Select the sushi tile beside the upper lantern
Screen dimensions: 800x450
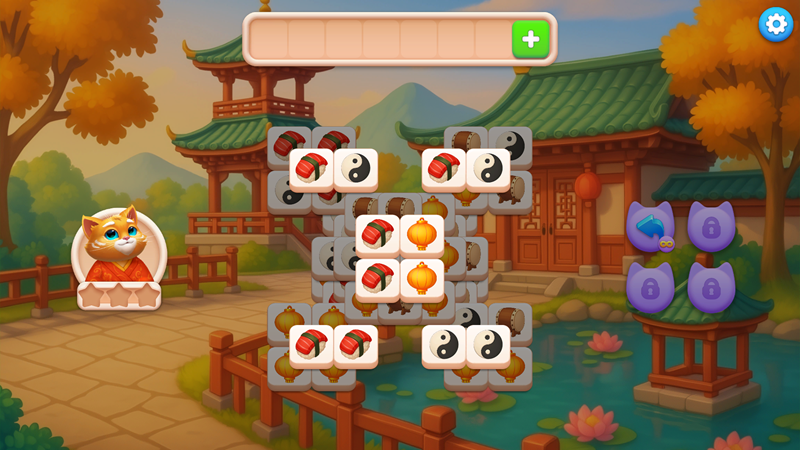(x=378, y=236)
